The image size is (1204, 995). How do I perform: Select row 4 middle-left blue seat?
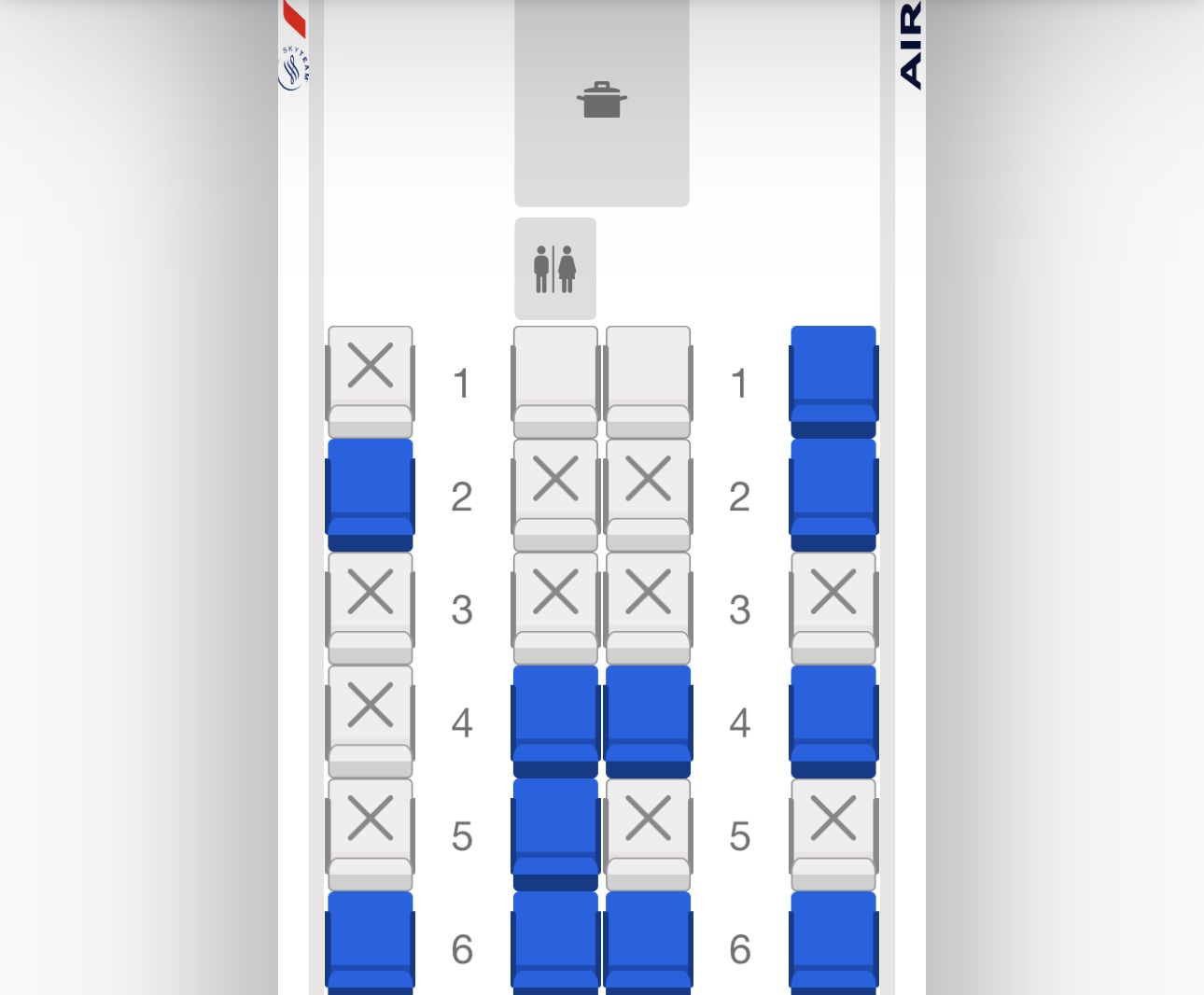click(x=555, y=718)
